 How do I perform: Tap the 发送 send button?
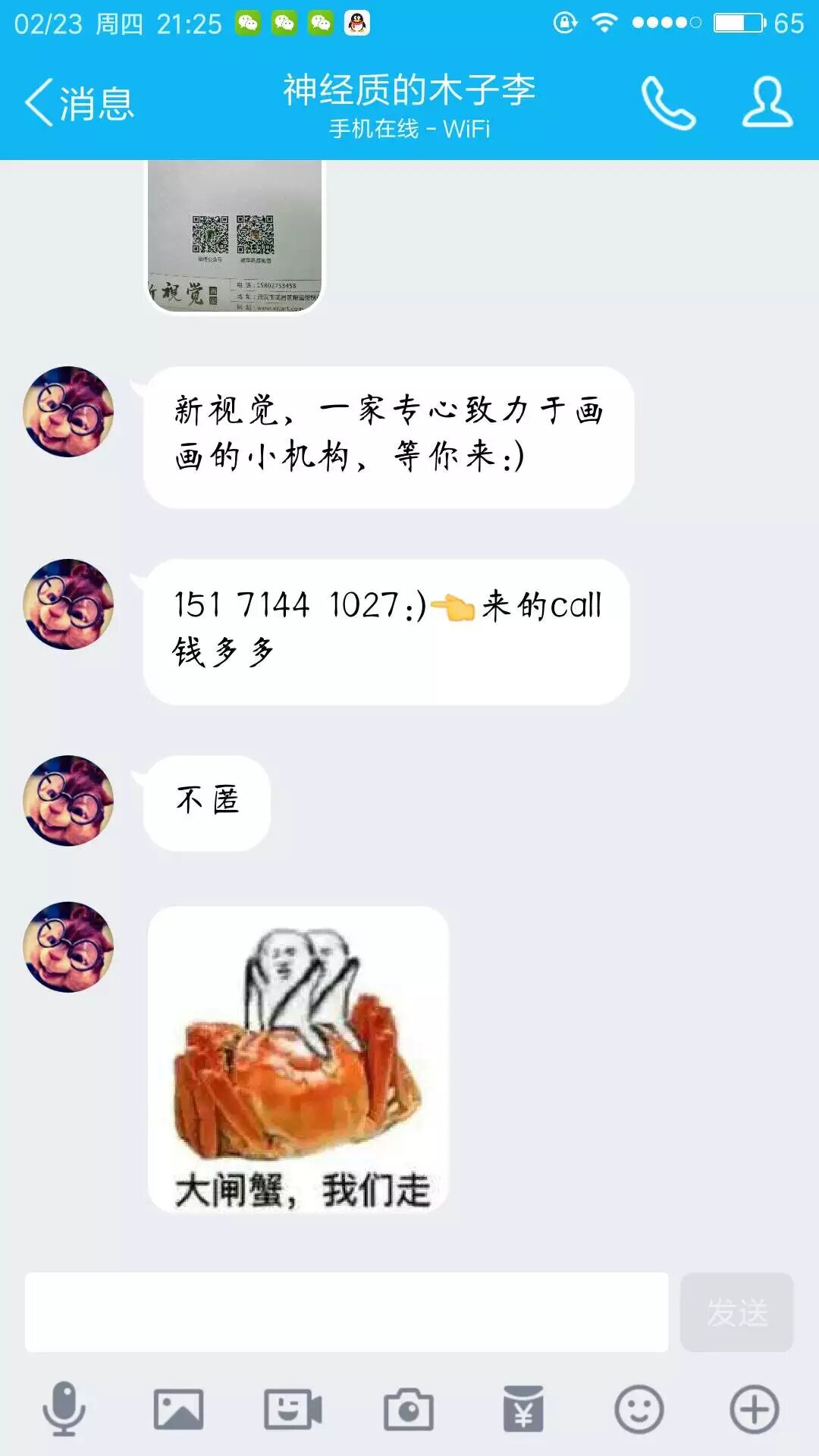(736, 1312)
